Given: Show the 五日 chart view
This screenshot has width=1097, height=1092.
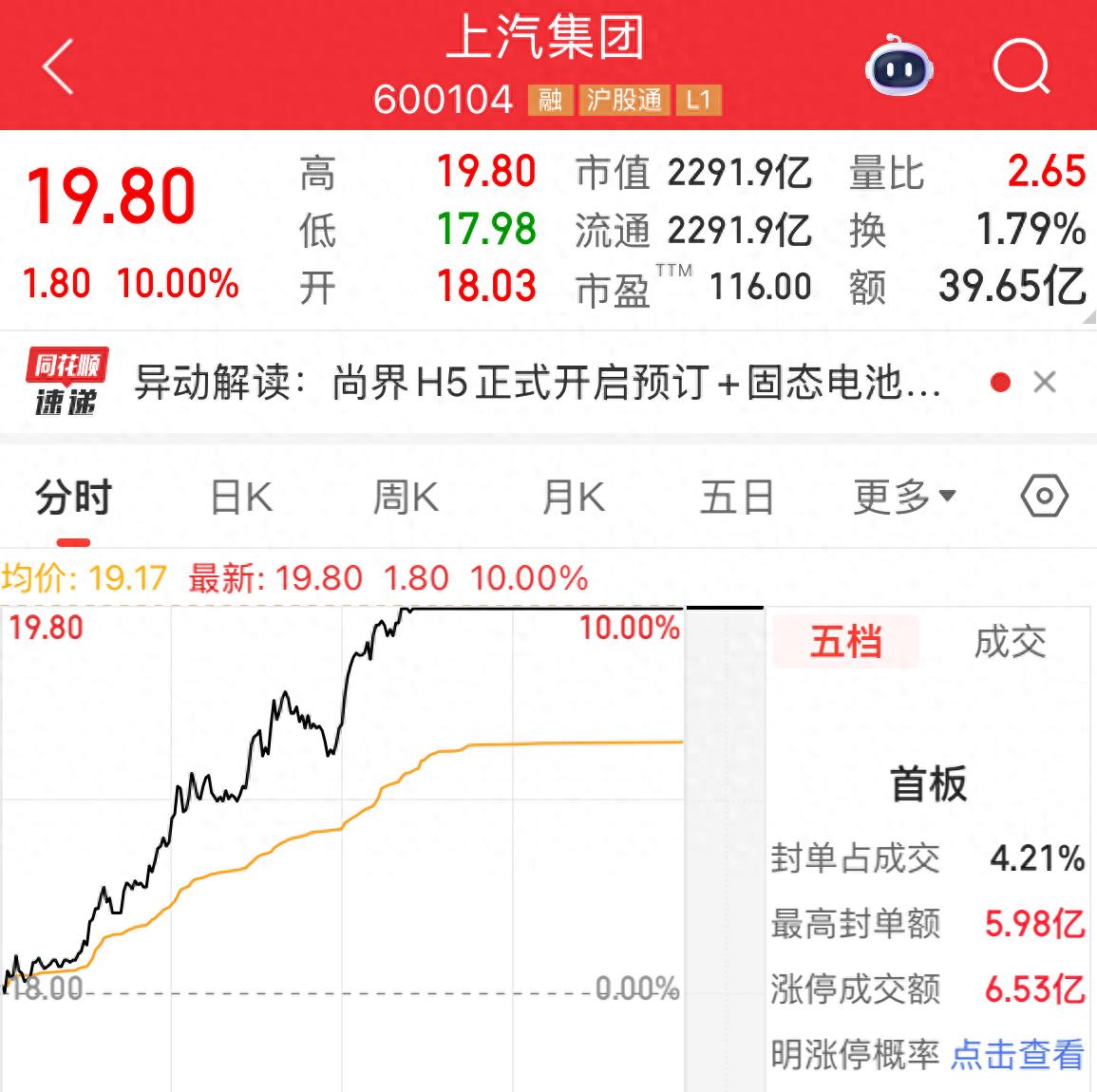Looking at the screenshot, I should click(737, 498).
